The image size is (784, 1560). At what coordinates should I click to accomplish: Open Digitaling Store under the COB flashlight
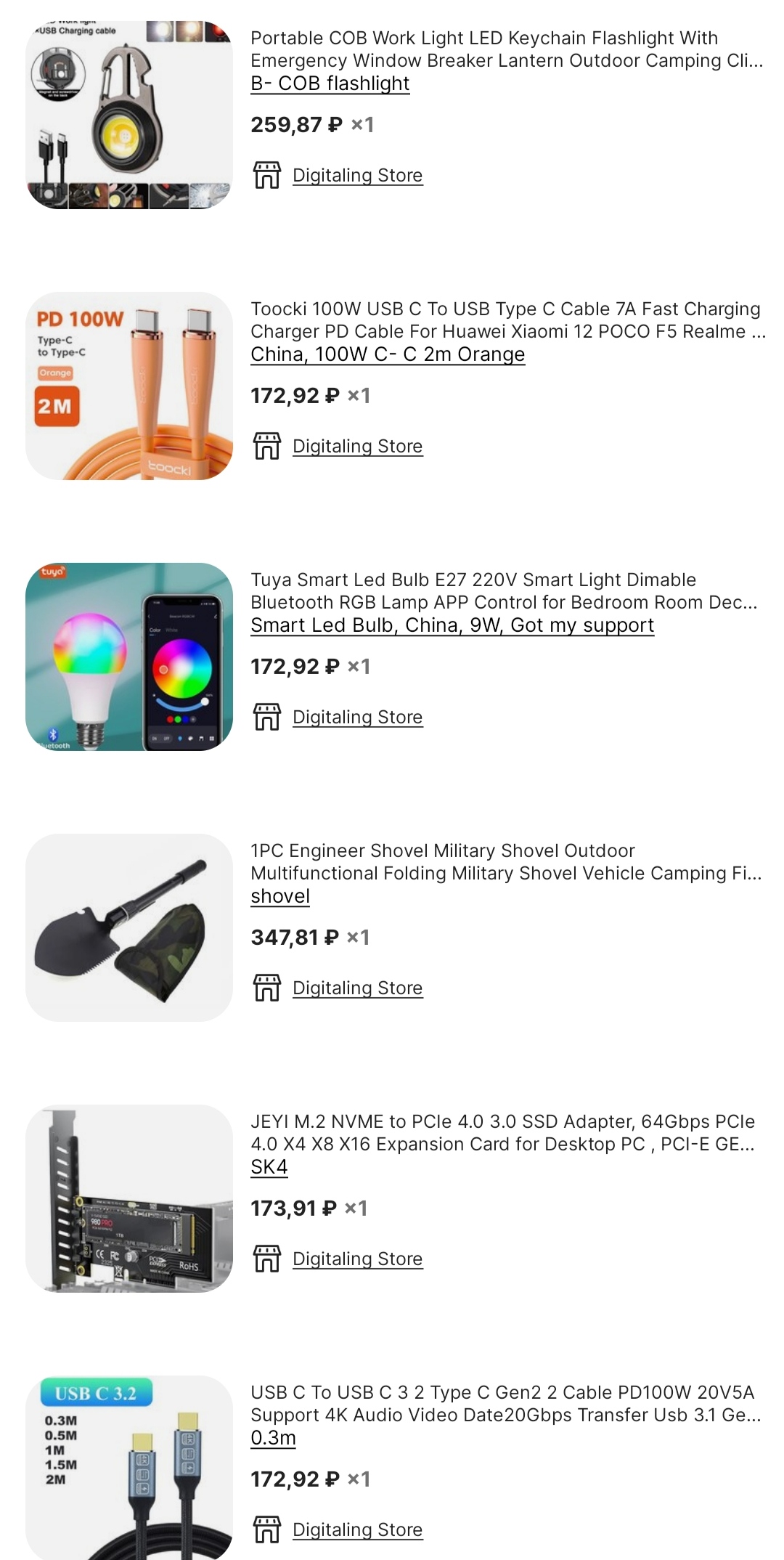pos(357,176)
